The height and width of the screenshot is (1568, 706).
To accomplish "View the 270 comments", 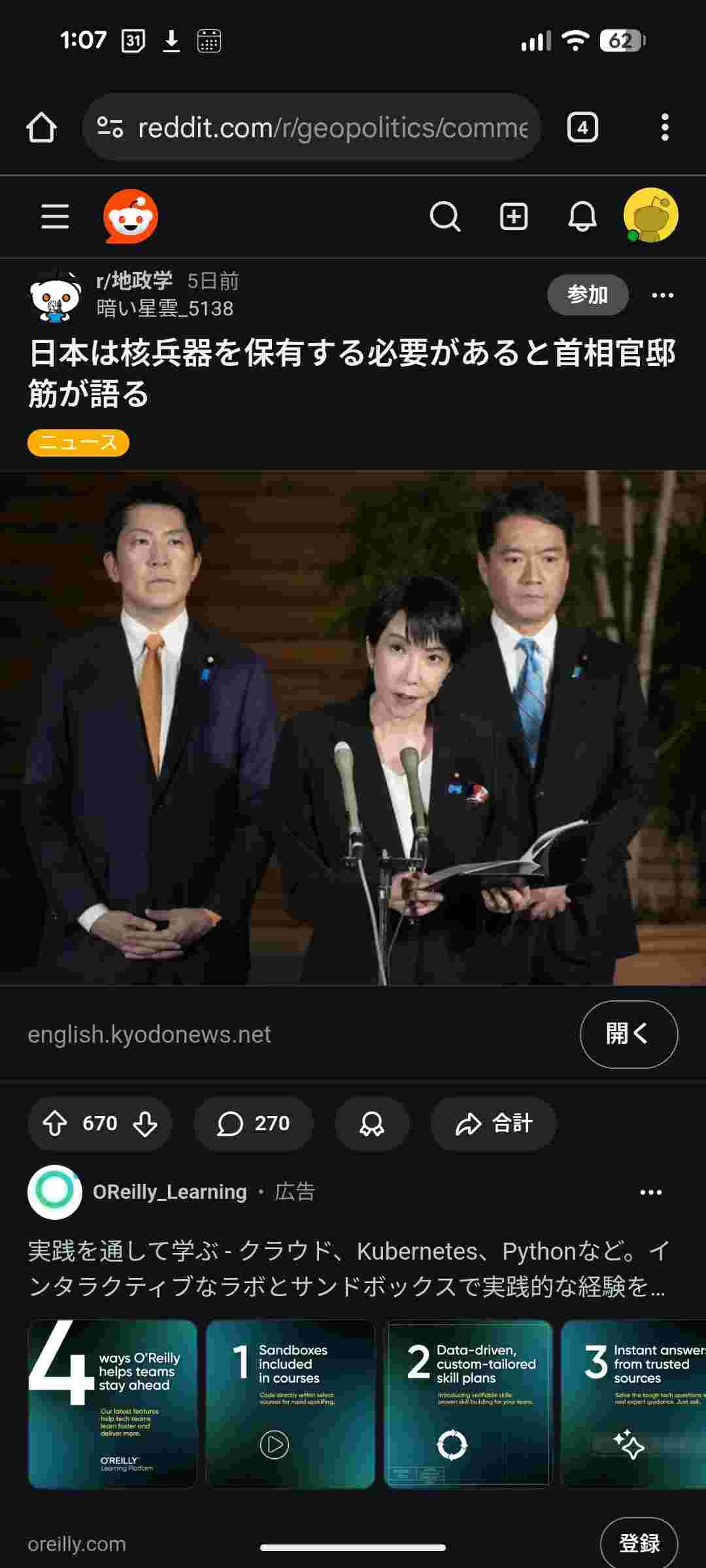I will click(254, 1123).
